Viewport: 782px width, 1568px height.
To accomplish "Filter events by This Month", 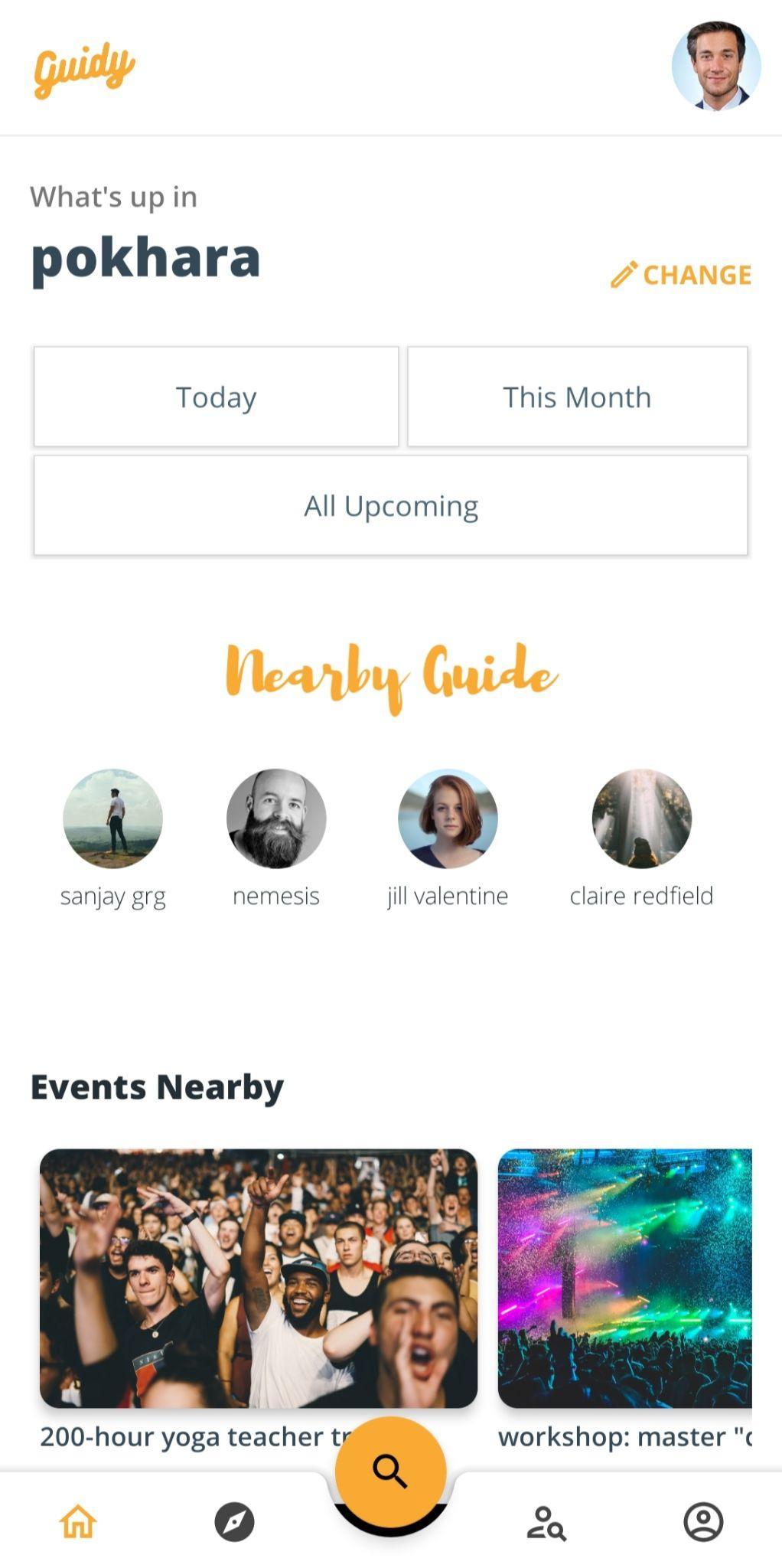I will 577,397.
